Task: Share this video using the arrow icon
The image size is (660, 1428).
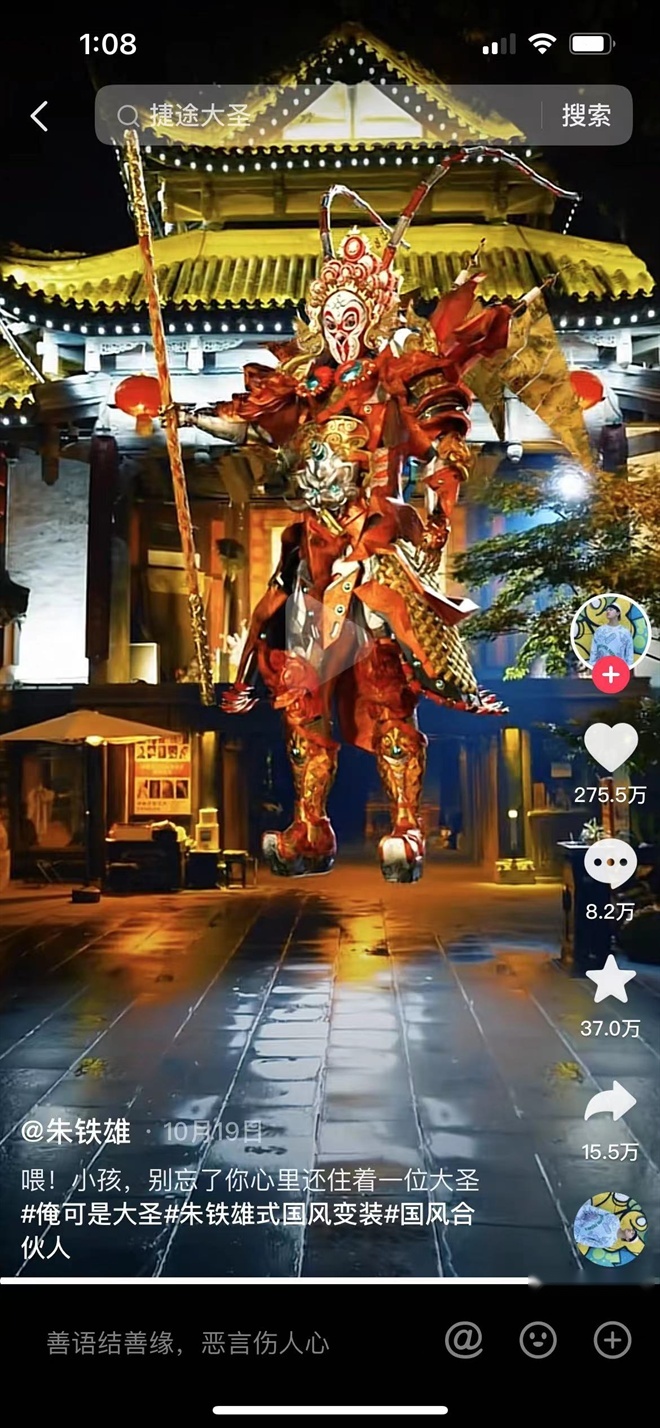Action: (x=610, y=1102)
